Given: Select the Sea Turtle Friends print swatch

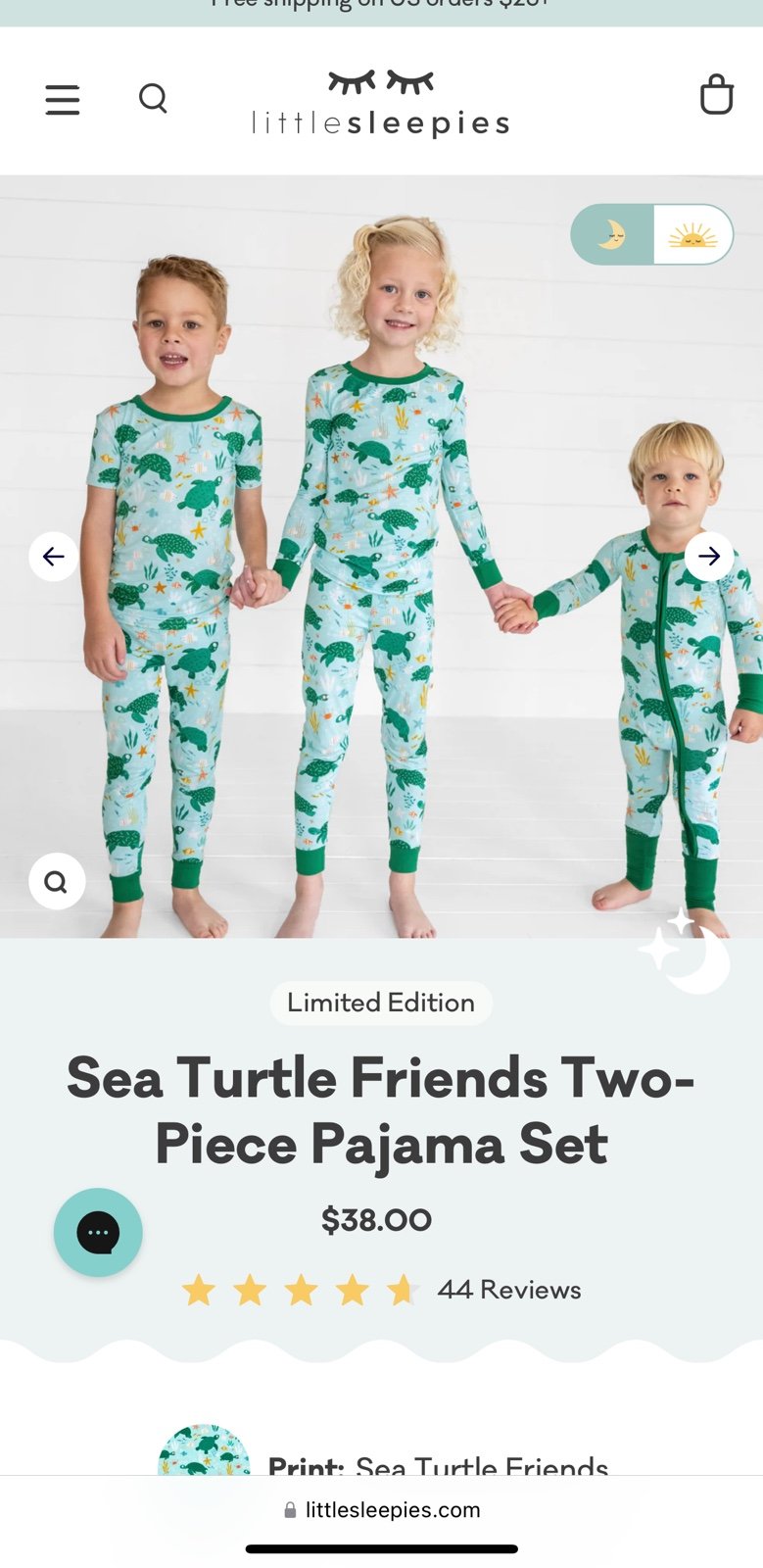Looking at the screenshot, I should (x=204, y=1450).
